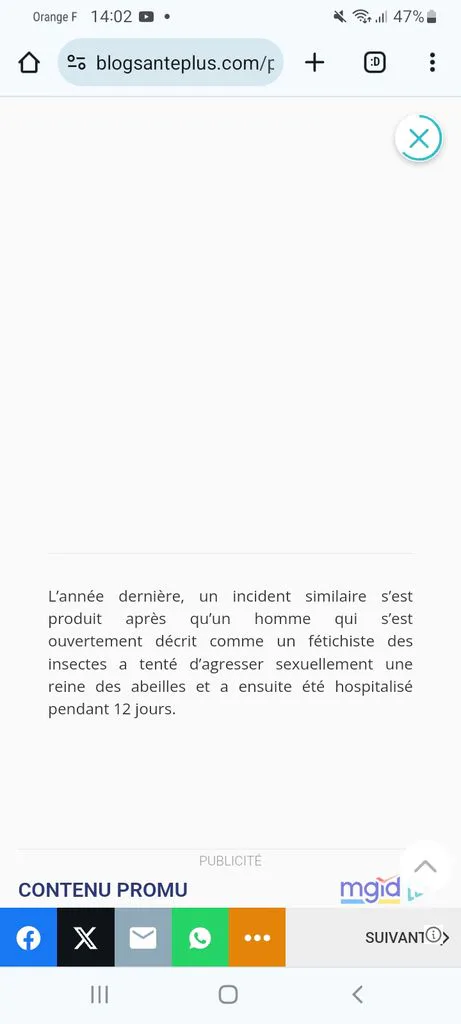Share the article via WhatsApp
Viewport: 461px width, 1024px height.
[x=200, y=938]
